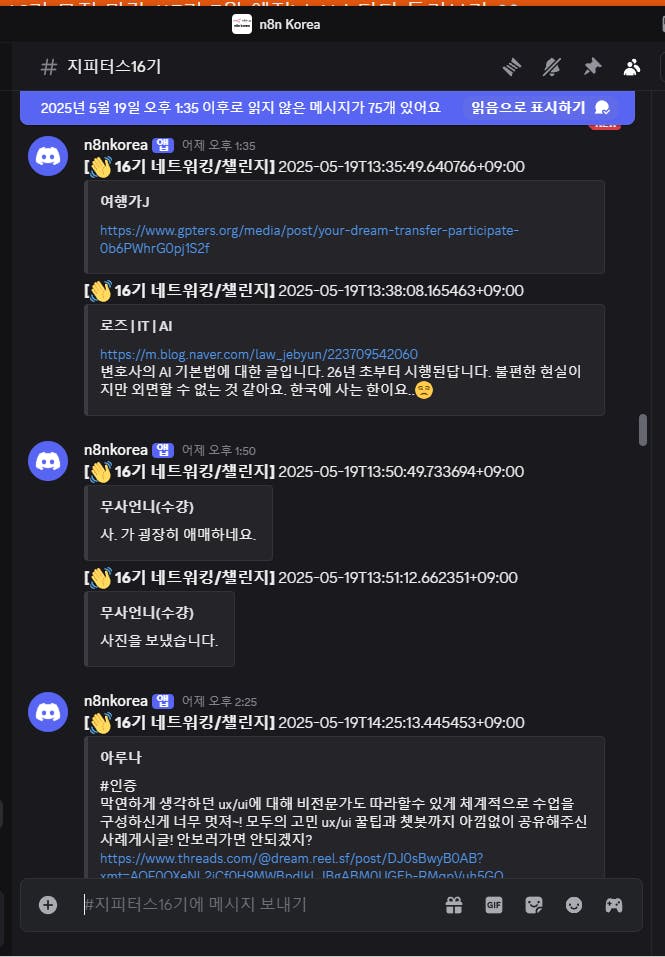Focus the 지피터스16기 message input field
665x957 pixels.
250,904
